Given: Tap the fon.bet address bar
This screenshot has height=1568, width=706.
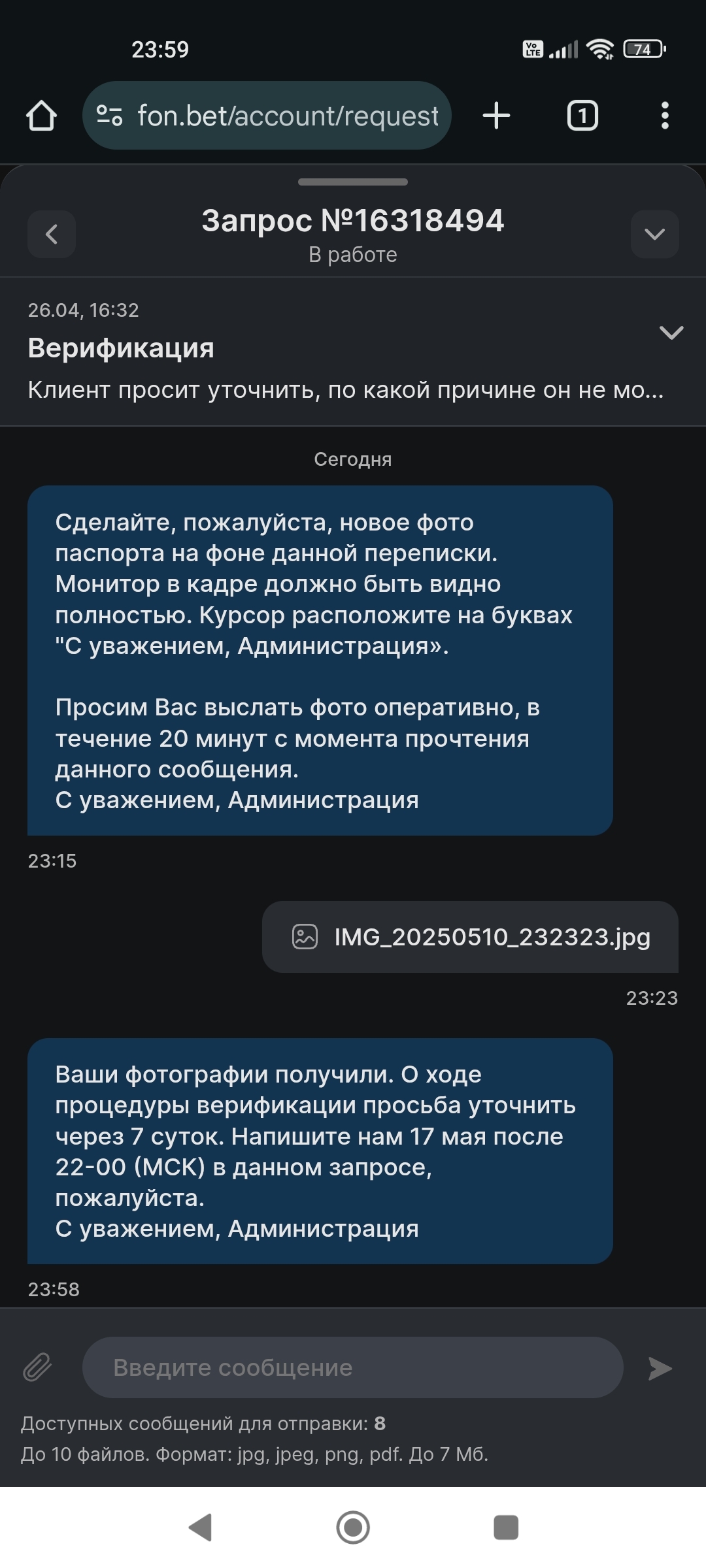Looking at the screenshot, I should click(x=267, y=116).
